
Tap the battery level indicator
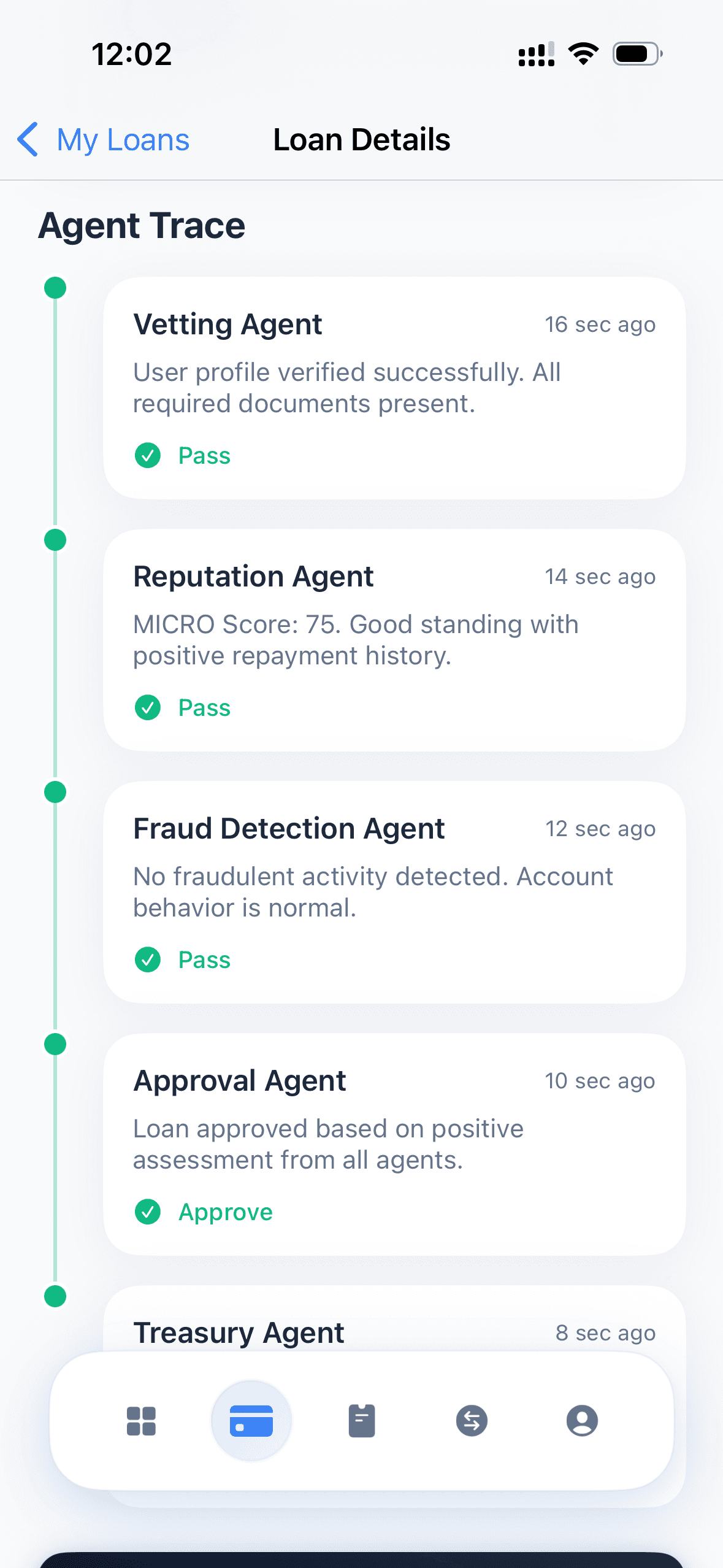pyautogui.click(x=635, y=54)
